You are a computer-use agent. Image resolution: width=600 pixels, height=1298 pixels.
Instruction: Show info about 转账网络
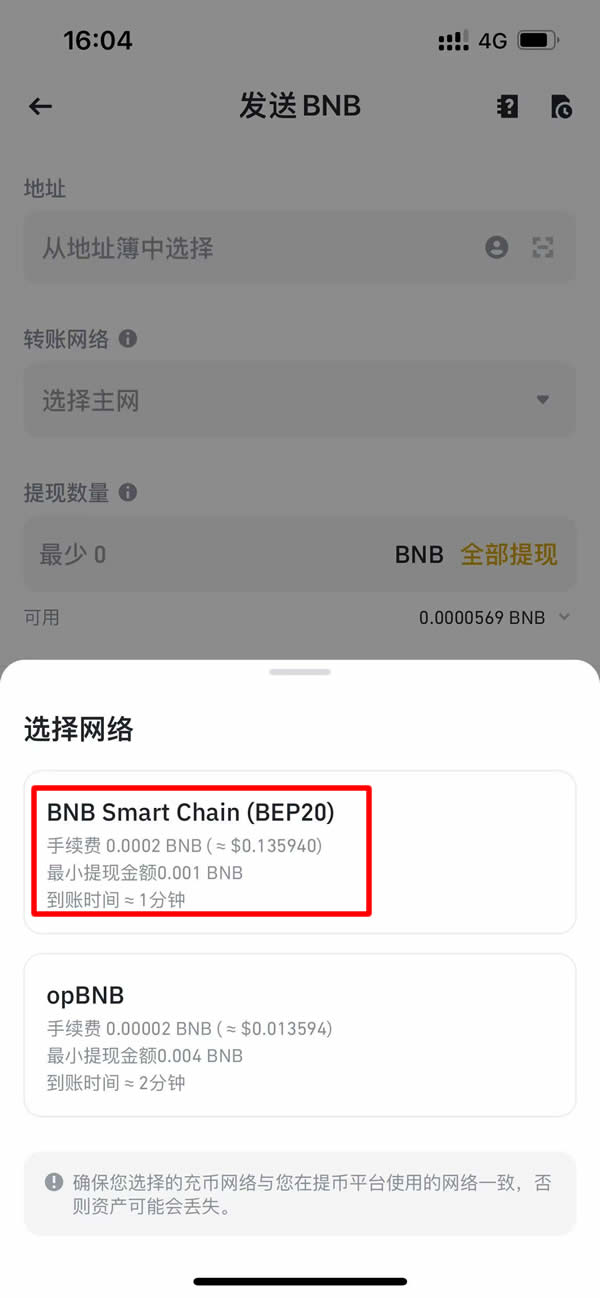128,339
